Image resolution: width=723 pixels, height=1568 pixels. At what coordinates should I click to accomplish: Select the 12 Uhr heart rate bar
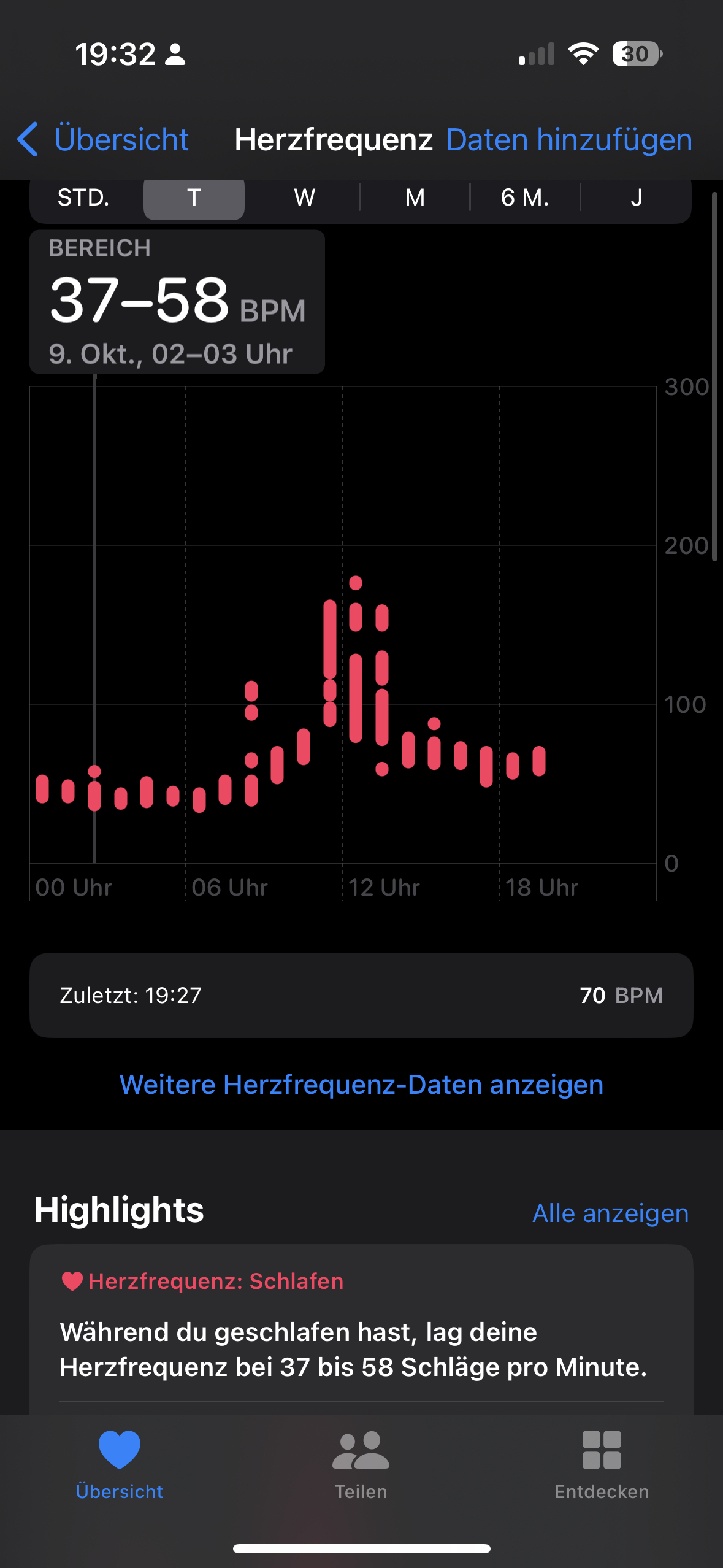tap(356, 661)
